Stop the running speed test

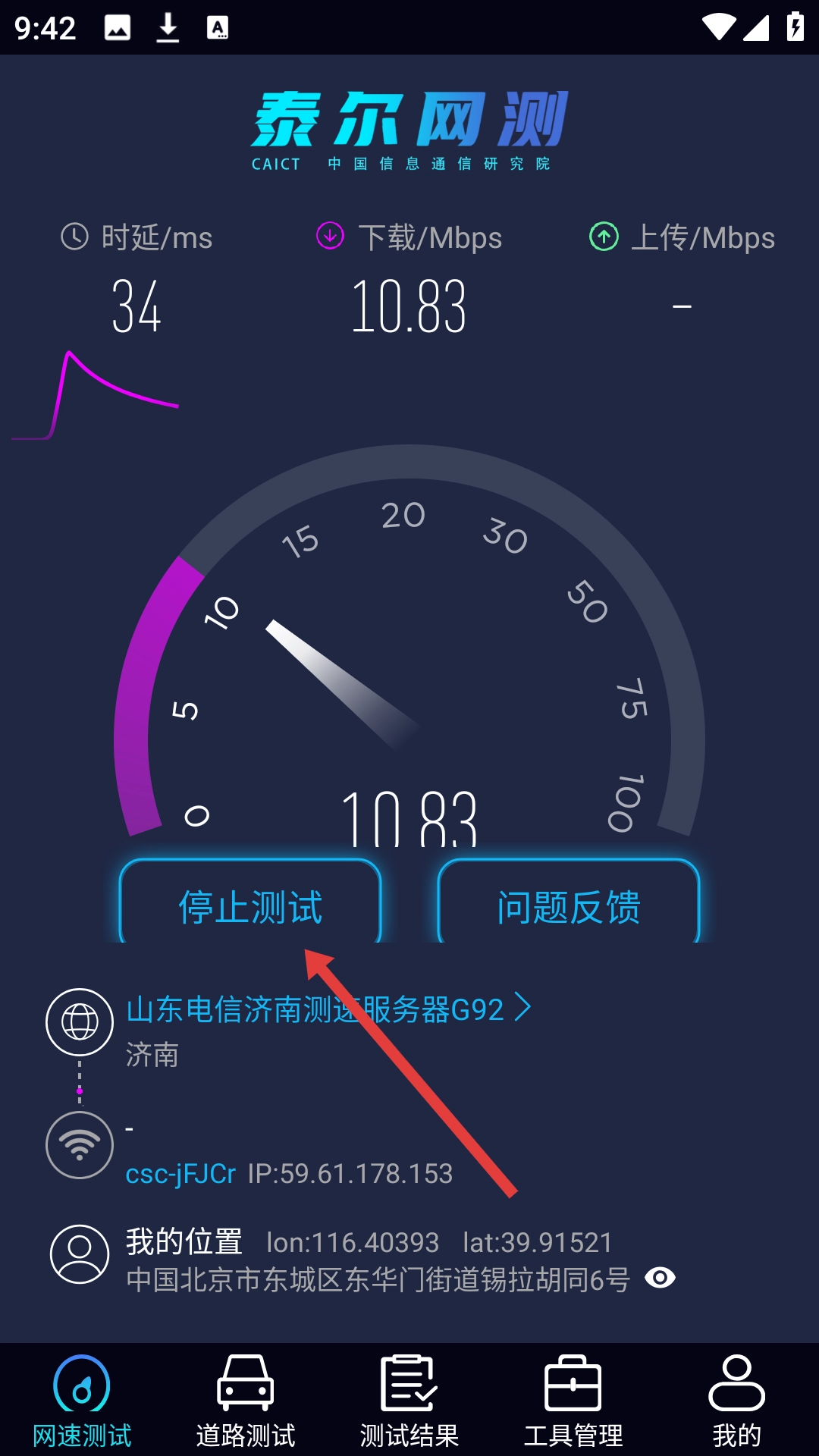point(250,905)
